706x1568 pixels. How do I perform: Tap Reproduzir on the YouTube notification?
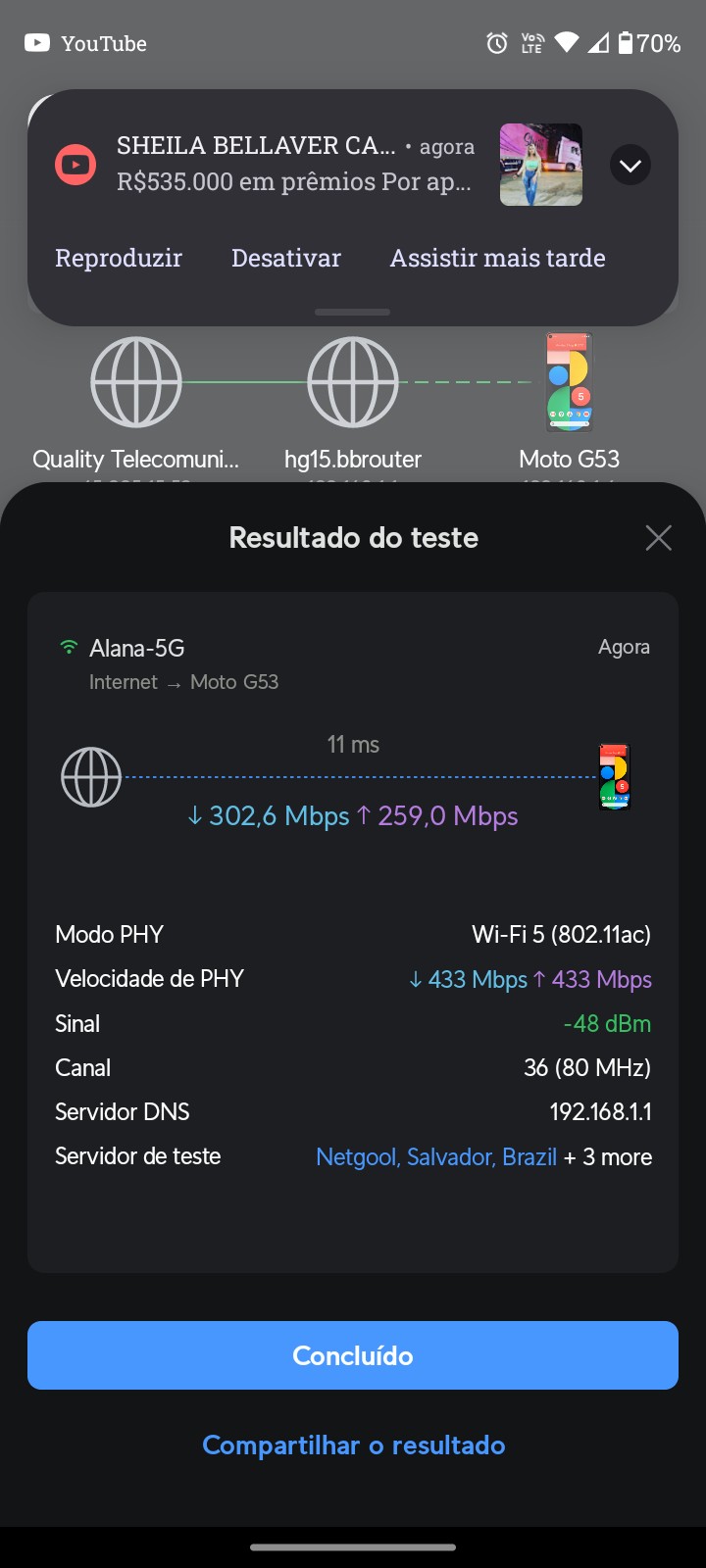119,258
